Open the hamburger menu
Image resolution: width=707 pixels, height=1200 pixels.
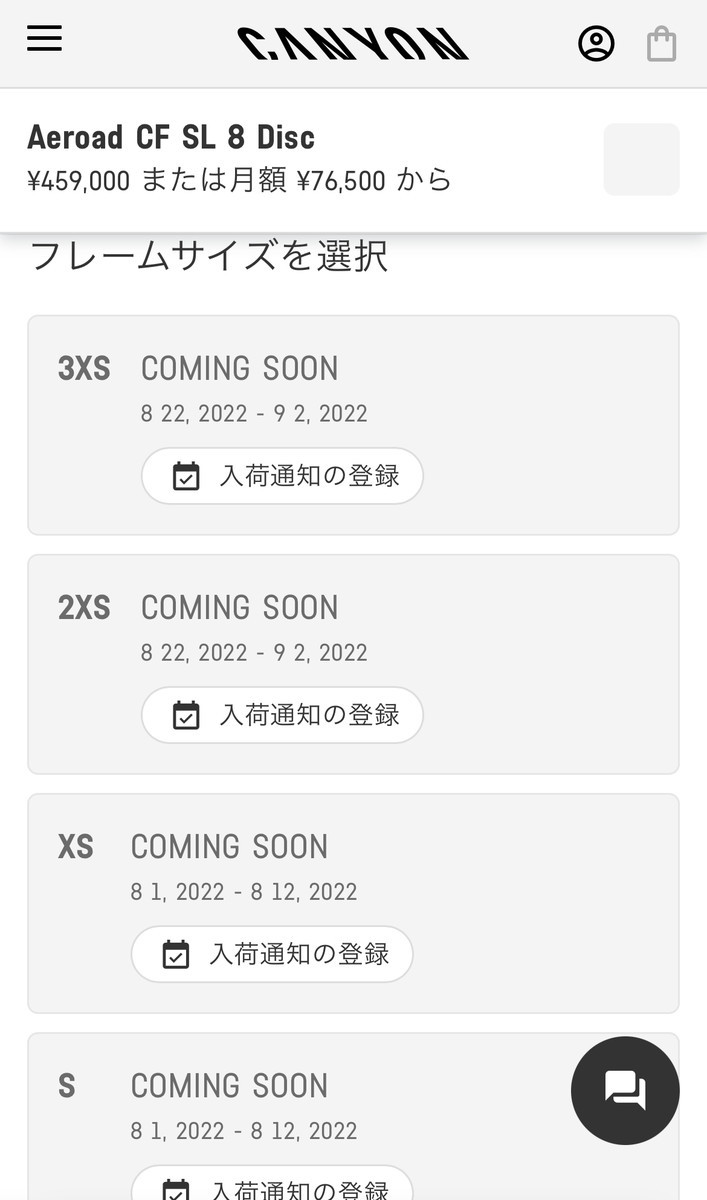coord(44,38)
